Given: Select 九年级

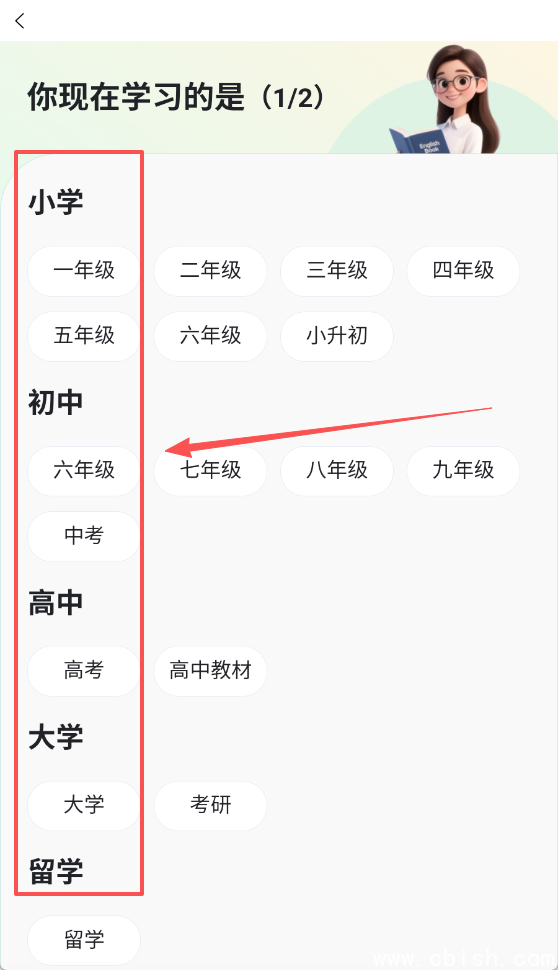Looking at the screenshot, I should tap(463, 471).
